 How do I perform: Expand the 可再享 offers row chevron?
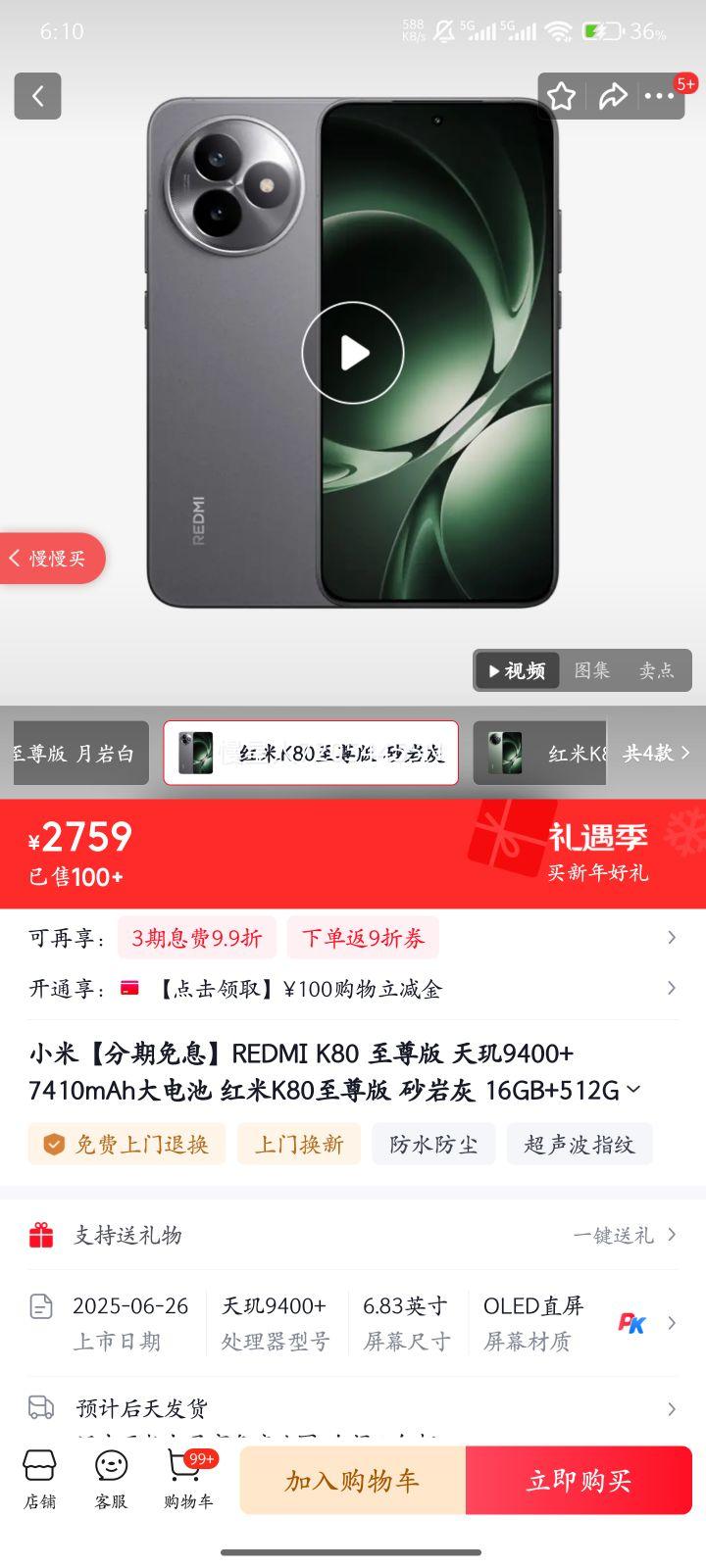coord(674,937)
